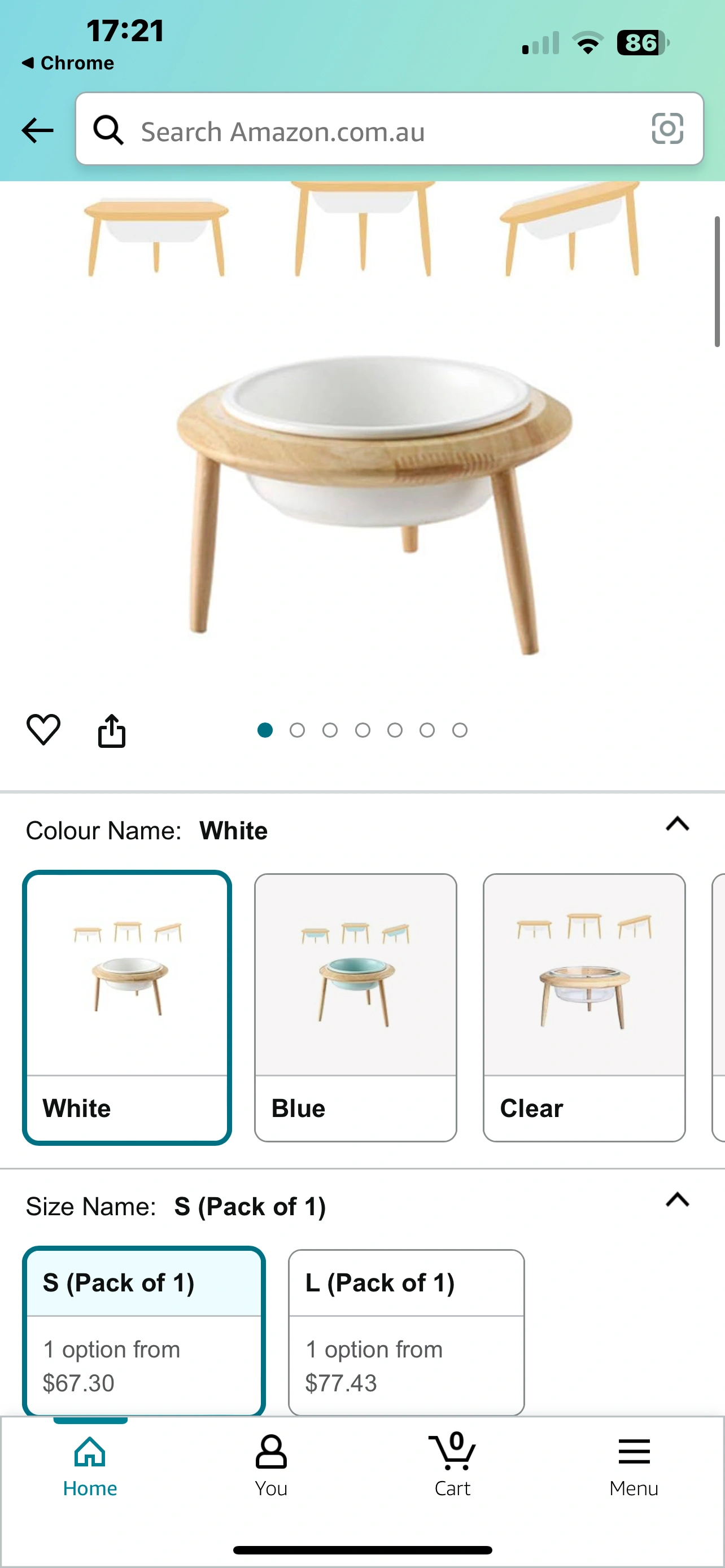The width and height of the screenshot is (725, 1568).
Task: Select size S (Pack of 1)
Action: click(x=143, y=1330)
